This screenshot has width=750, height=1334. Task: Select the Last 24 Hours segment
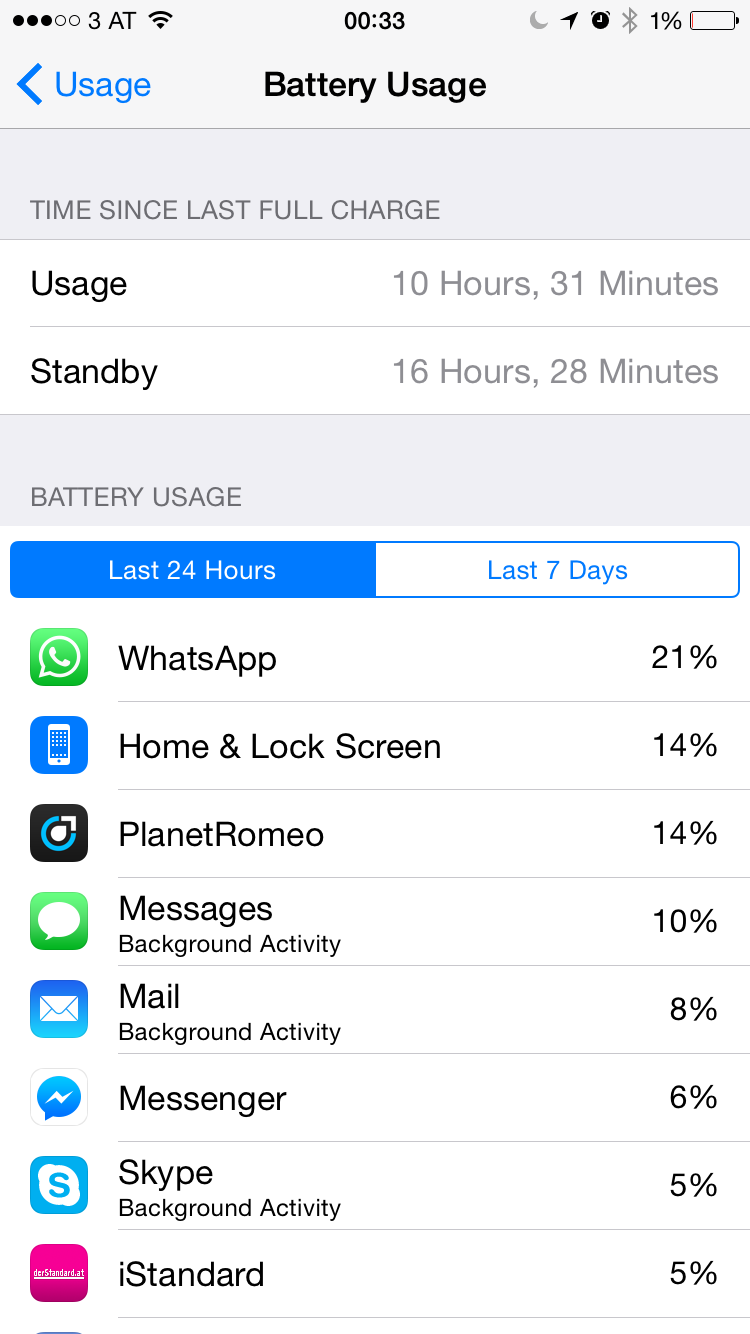coord(193,570)
